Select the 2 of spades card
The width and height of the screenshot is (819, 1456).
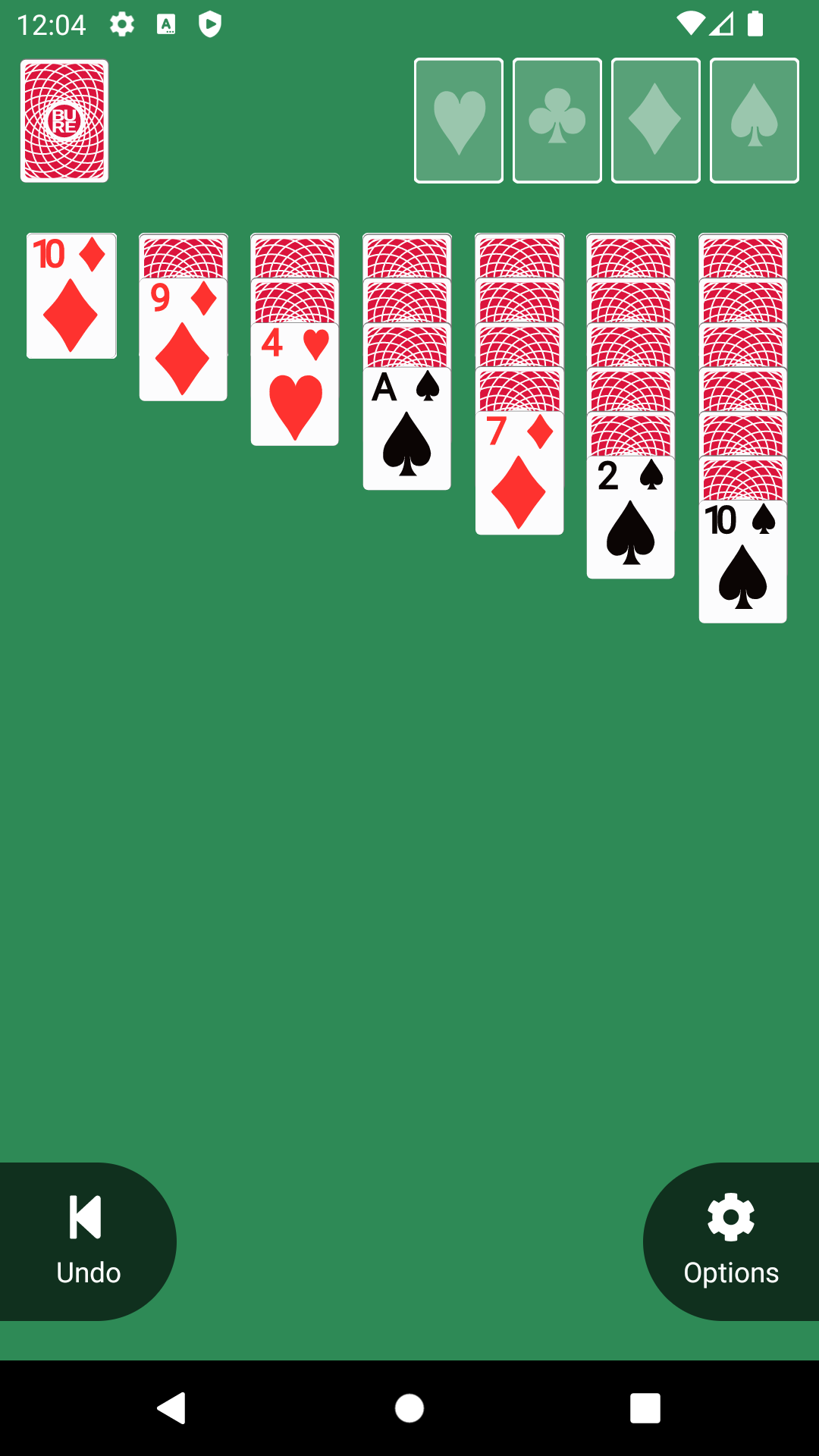coord(631,518)
